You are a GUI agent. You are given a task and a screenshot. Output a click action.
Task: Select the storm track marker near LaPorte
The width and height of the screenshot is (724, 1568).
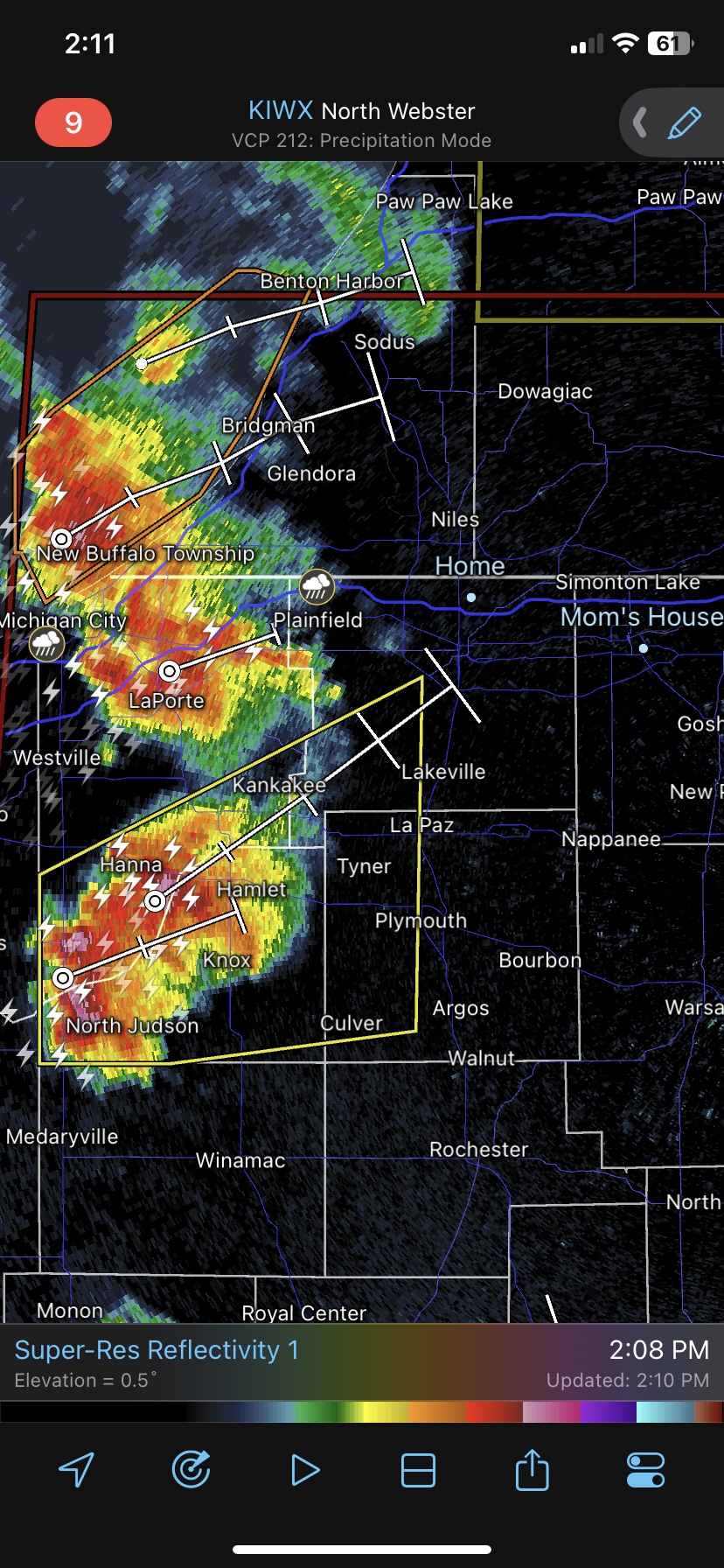pos(170,671)
